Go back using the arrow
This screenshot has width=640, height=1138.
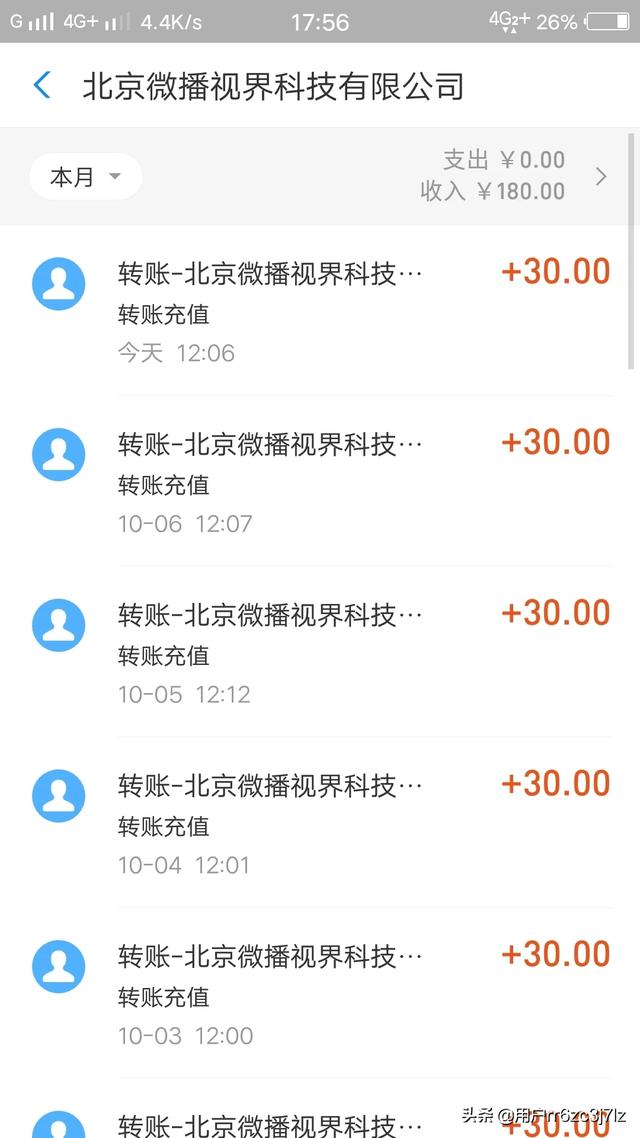(x=42, y=86)
